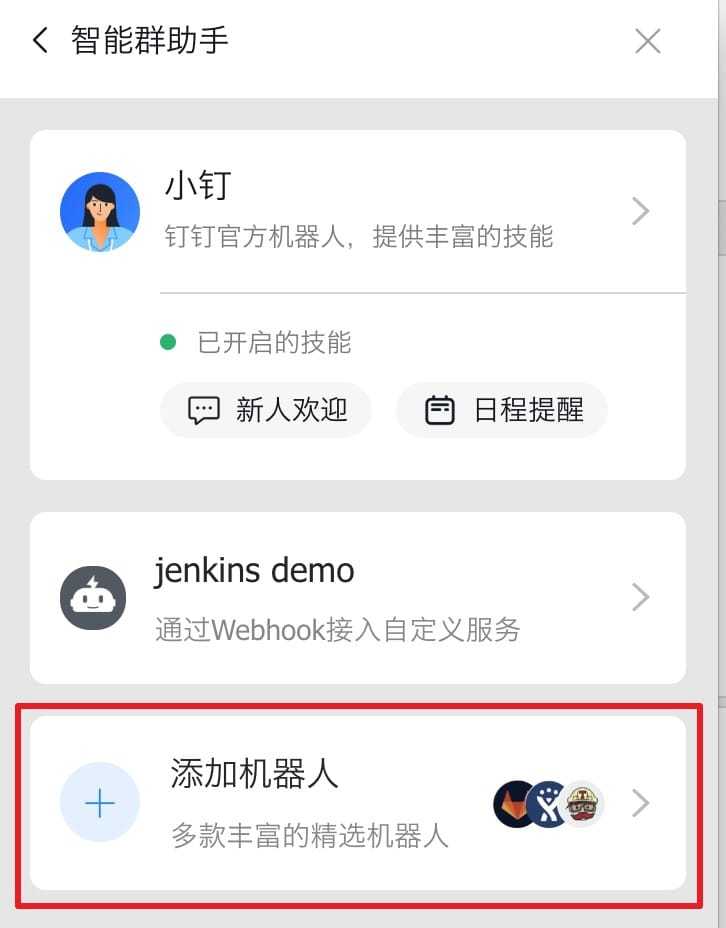
Task: Close the 智能群助手 panel
Action: [648, 41]
